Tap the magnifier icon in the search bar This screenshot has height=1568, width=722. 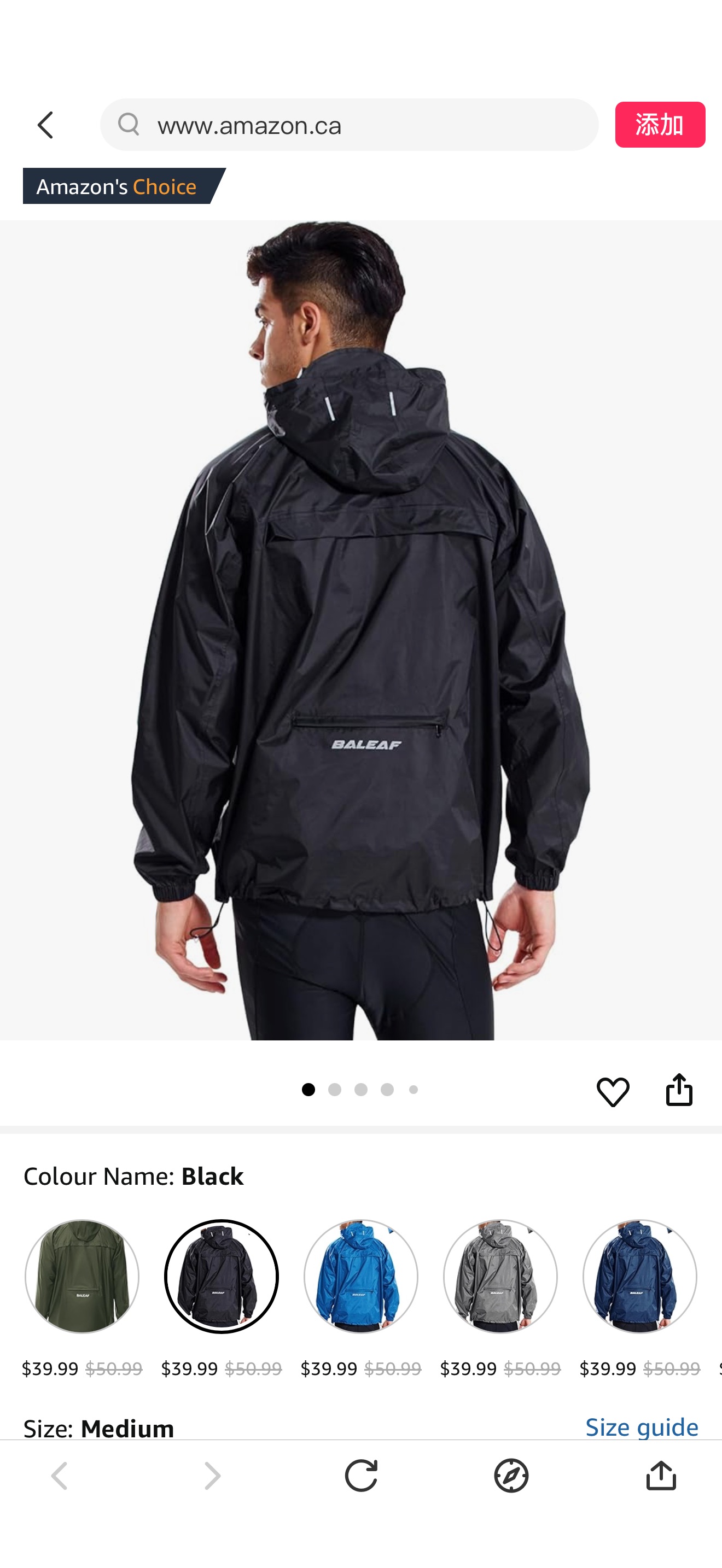point(128,125)
